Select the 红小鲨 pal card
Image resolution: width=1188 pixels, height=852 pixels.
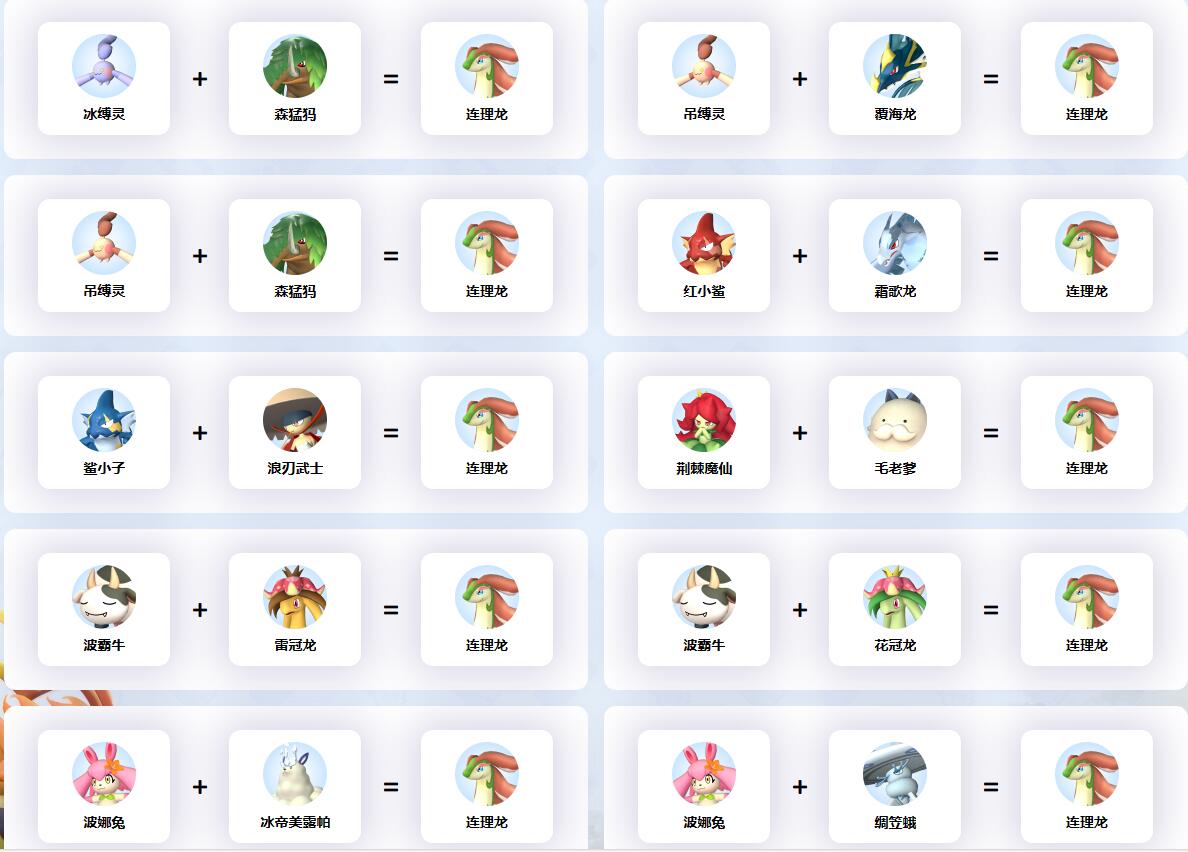pos(704,255)
